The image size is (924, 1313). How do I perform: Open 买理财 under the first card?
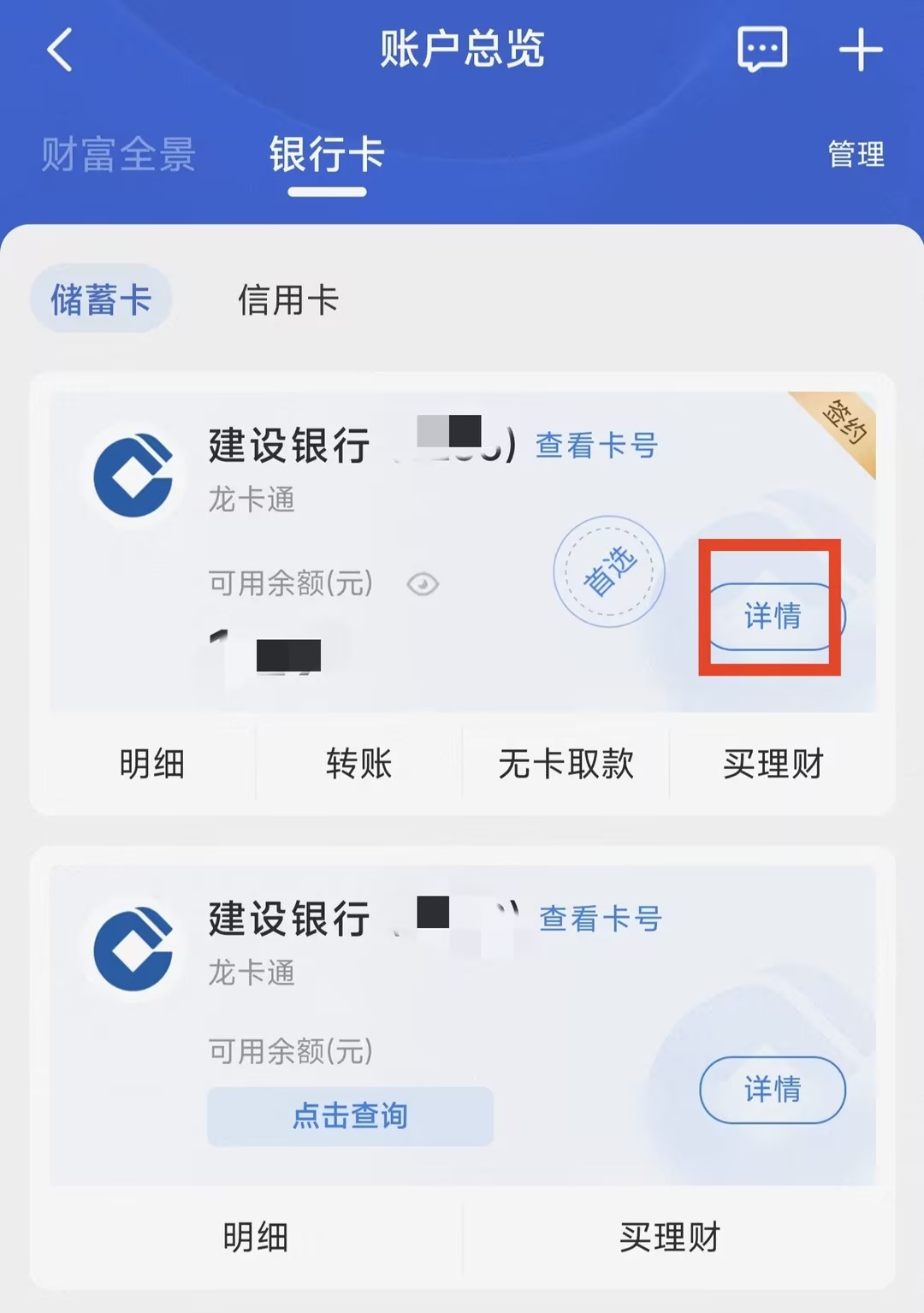click(773, 763)
